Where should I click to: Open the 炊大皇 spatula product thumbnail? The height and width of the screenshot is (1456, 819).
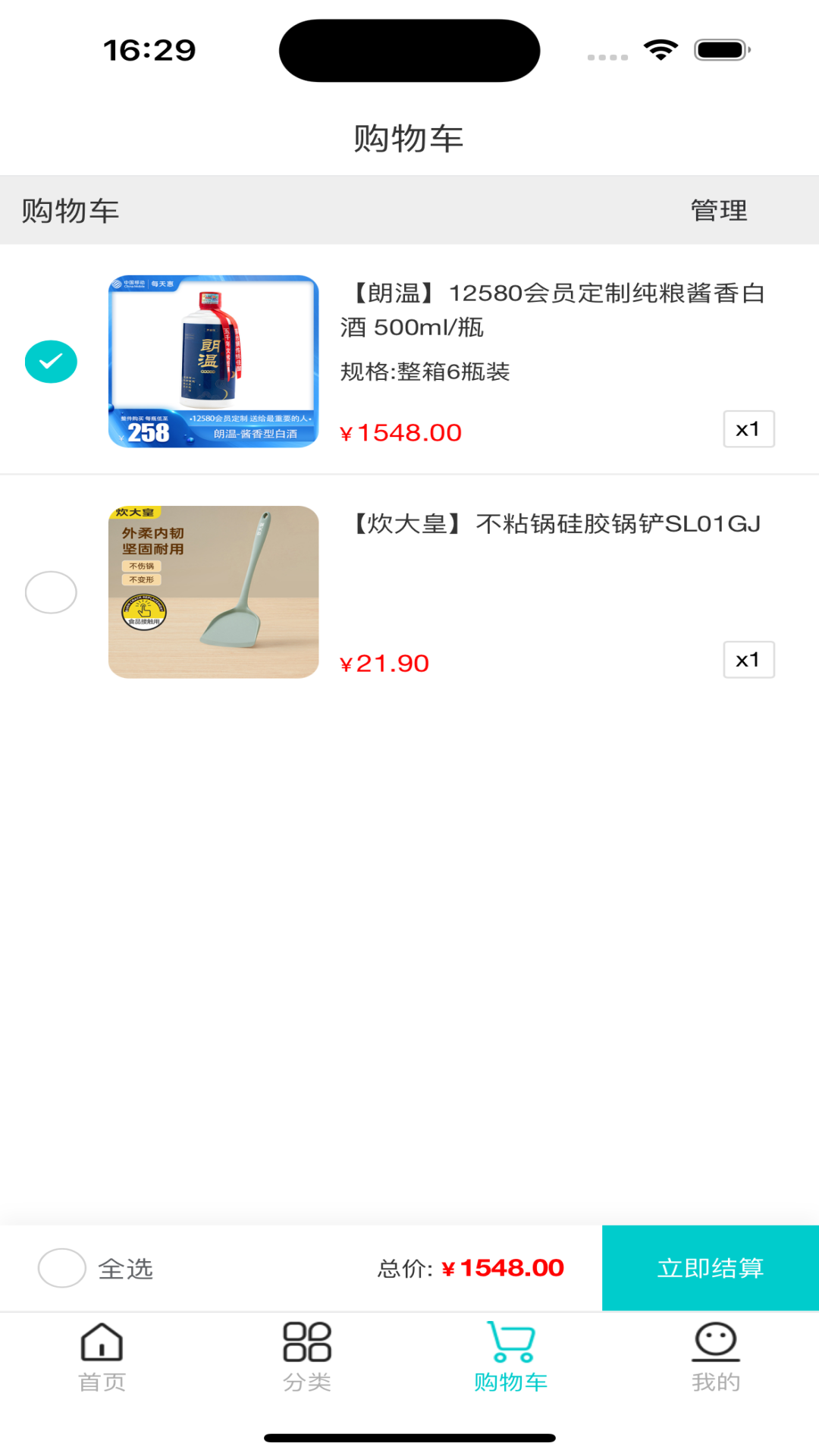point(213,591)
